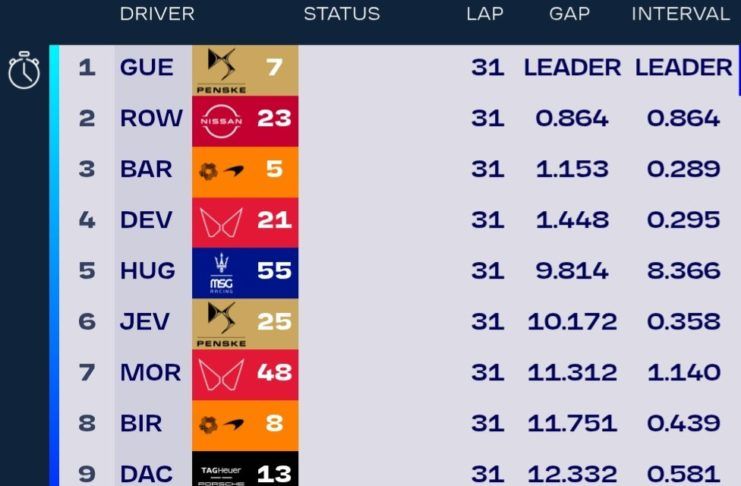The width and height of the screenshot is (741, 486).
Task: Select driver HUG's row
Action: pyautogui.click(x=147, y=271)
